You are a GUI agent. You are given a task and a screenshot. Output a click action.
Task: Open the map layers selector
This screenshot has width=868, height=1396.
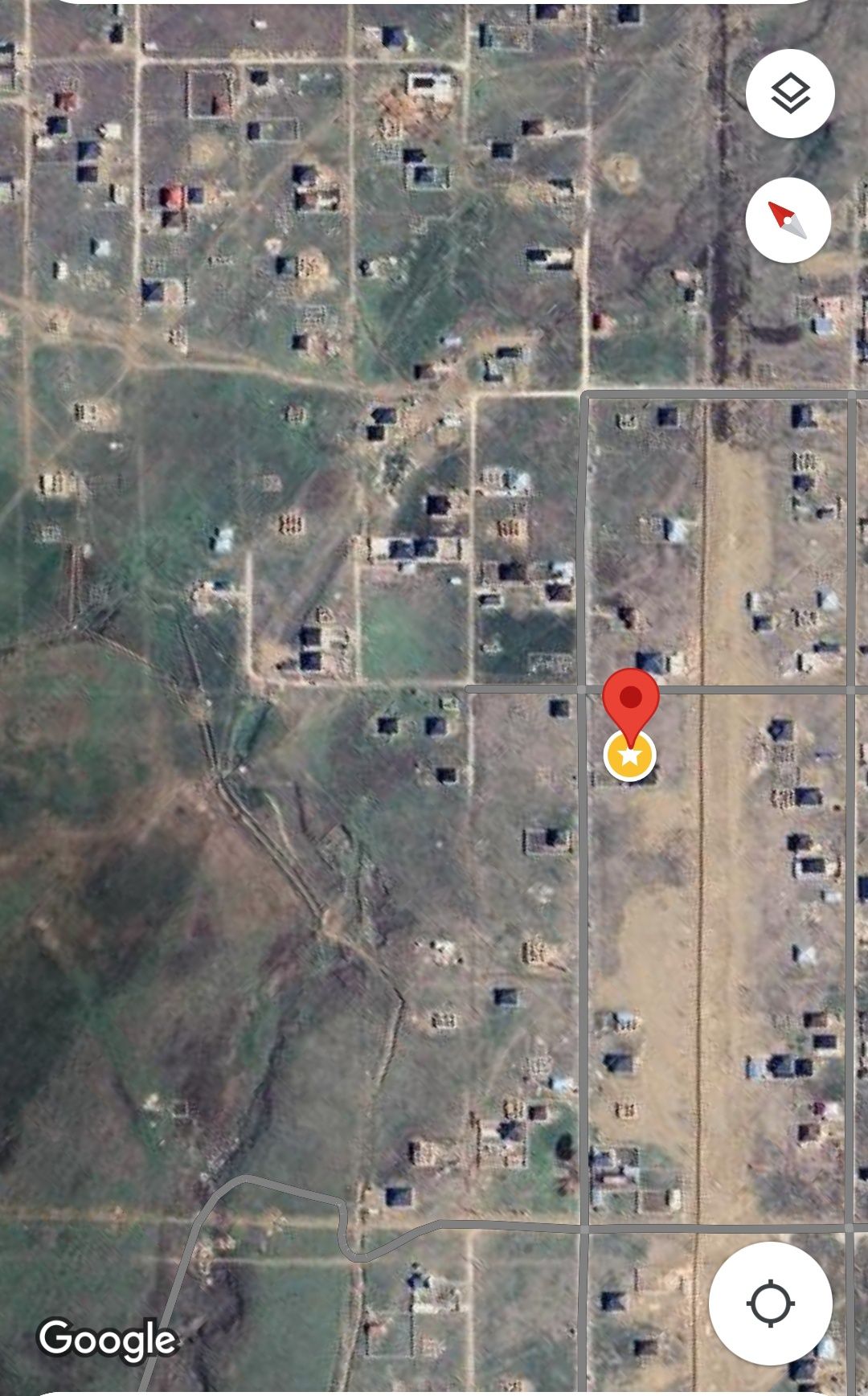tap(789, 93)
